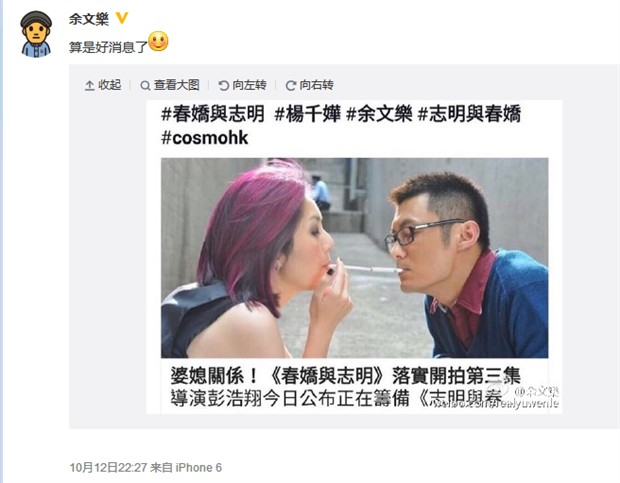Viewport: 620px width, 483px height.
Task: Open the post timestamp 10月12日22:27
Action: coord(108,467)
